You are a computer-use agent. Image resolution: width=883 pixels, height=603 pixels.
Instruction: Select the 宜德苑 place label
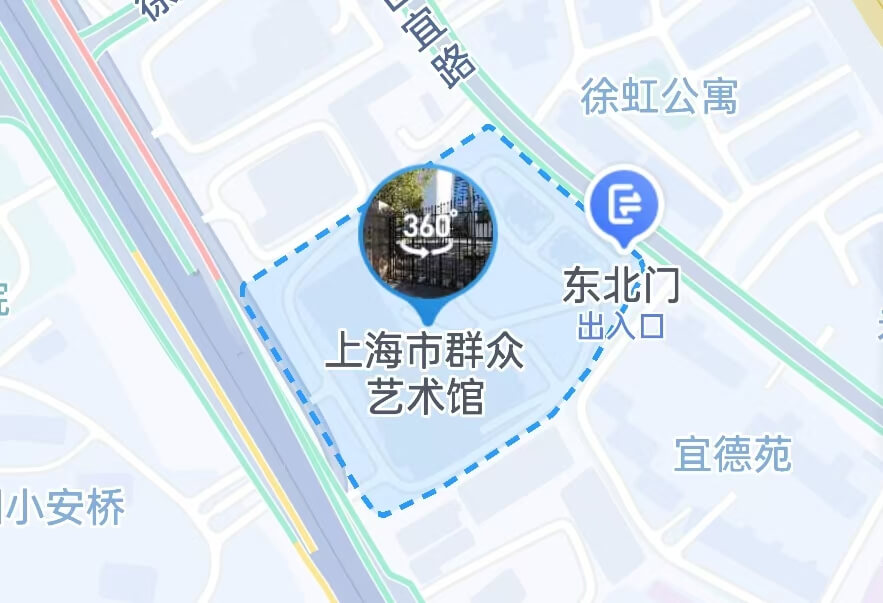point(732,454)
